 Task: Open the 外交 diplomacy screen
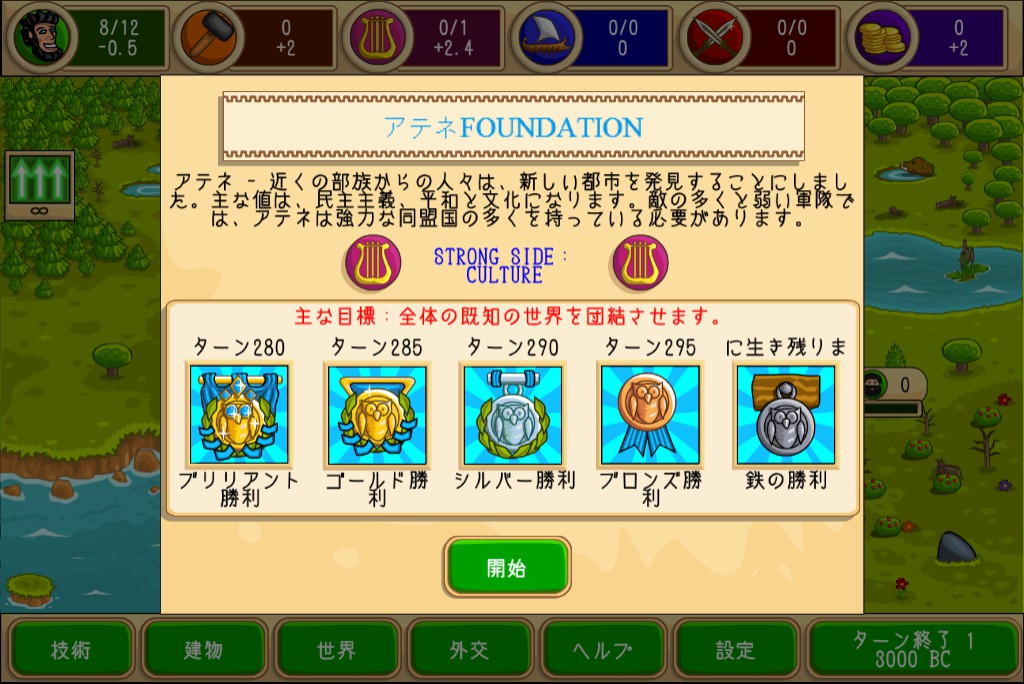pyautogui.click(x=469, y=650)
